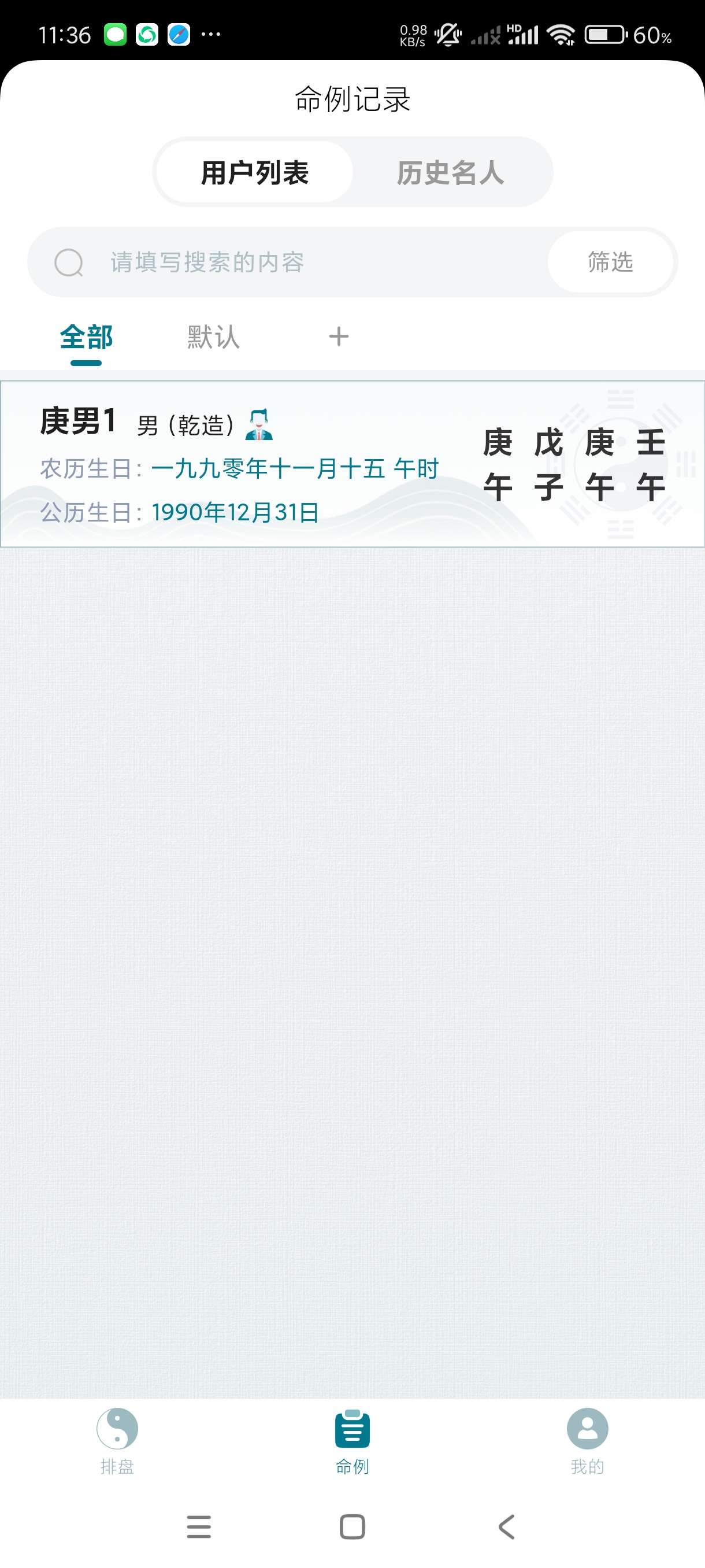Image resolution: width=705 pixels, height=1568 pixels.
Task: Open the 命例 bottom tab
Action: click(x=352, y=1441)
